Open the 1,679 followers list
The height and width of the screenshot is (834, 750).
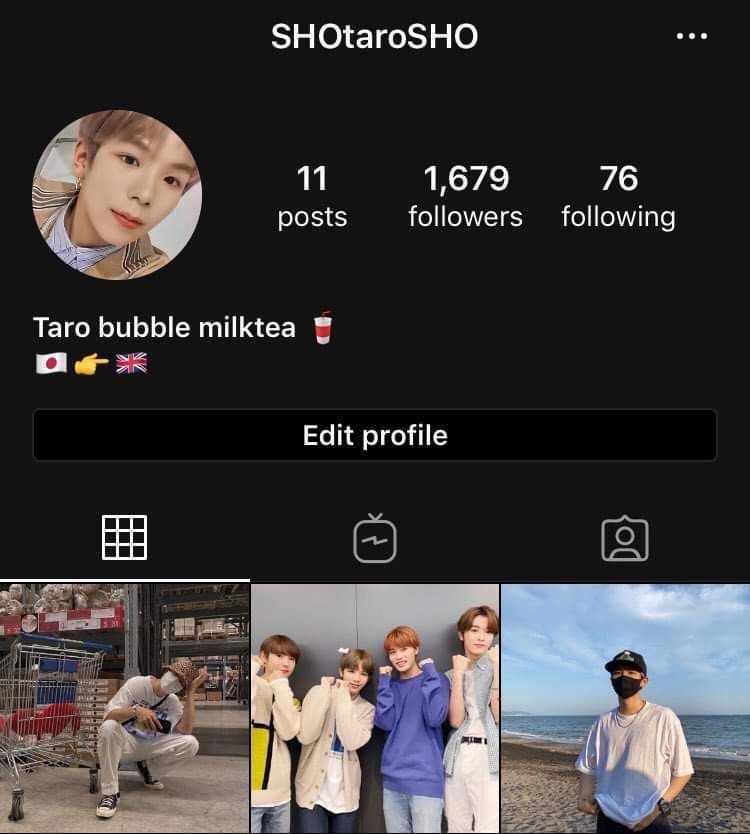coord(465,196)
